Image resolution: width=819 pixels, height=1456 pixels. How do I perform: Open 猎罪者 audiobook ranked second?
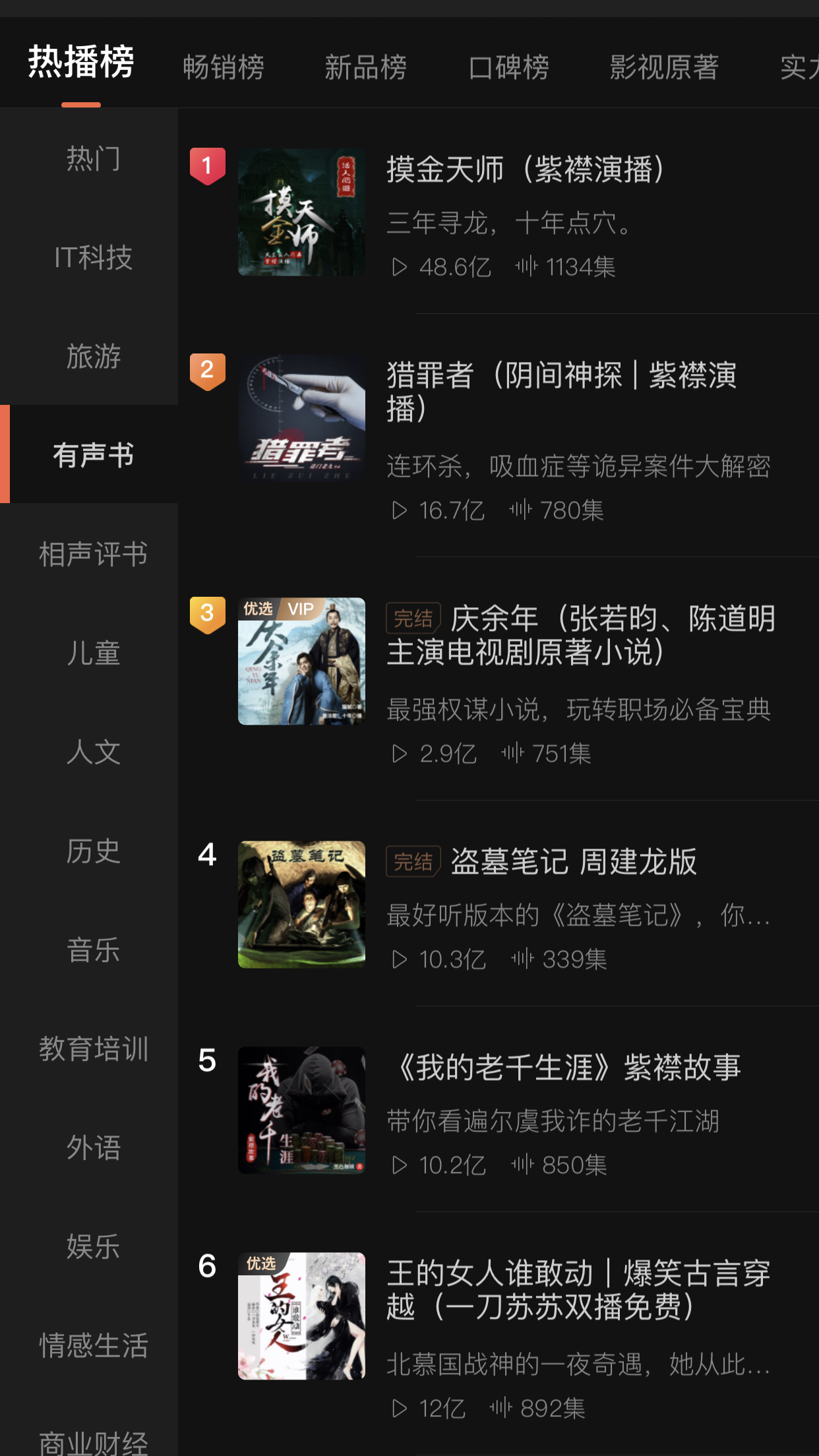pyautogui.click(x=561, y=392)
